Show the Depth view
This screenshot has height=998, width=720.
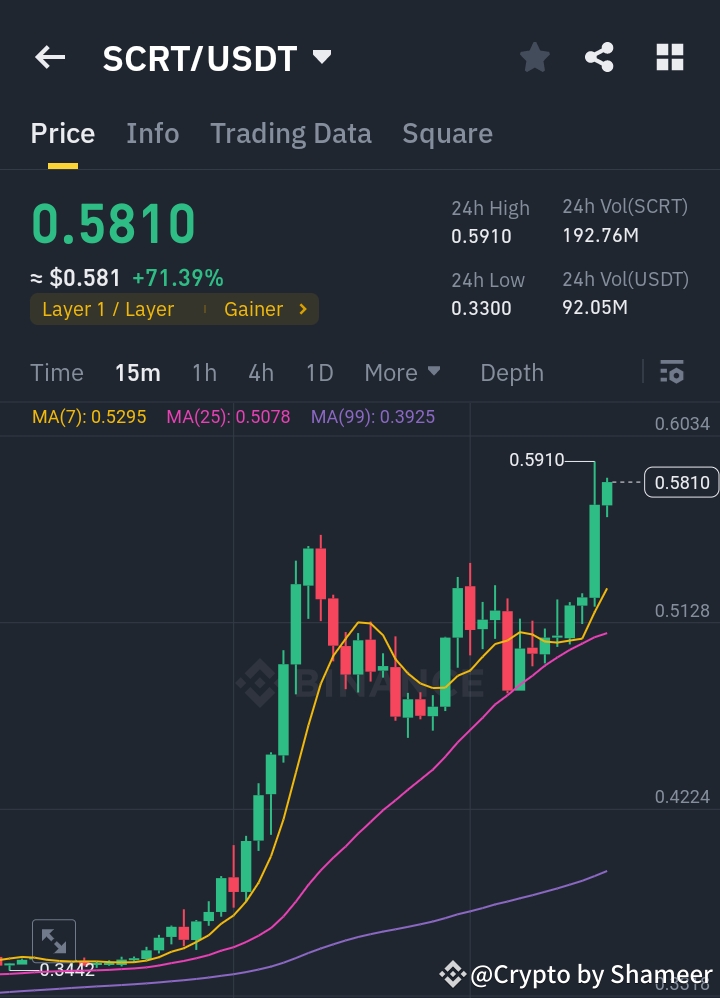511,372
